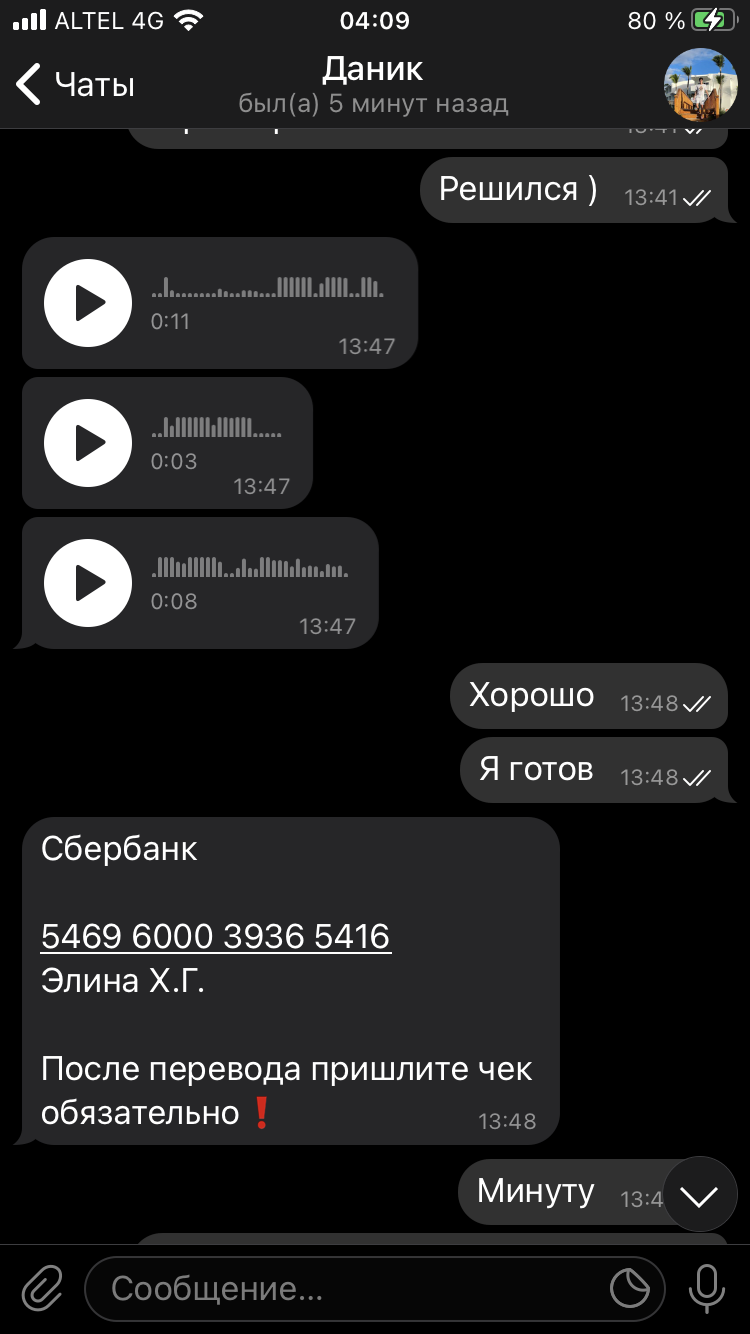This screenshot has height=1334, width=750.
Task: Play the 0:11 voice message
Action: point(88,303)
